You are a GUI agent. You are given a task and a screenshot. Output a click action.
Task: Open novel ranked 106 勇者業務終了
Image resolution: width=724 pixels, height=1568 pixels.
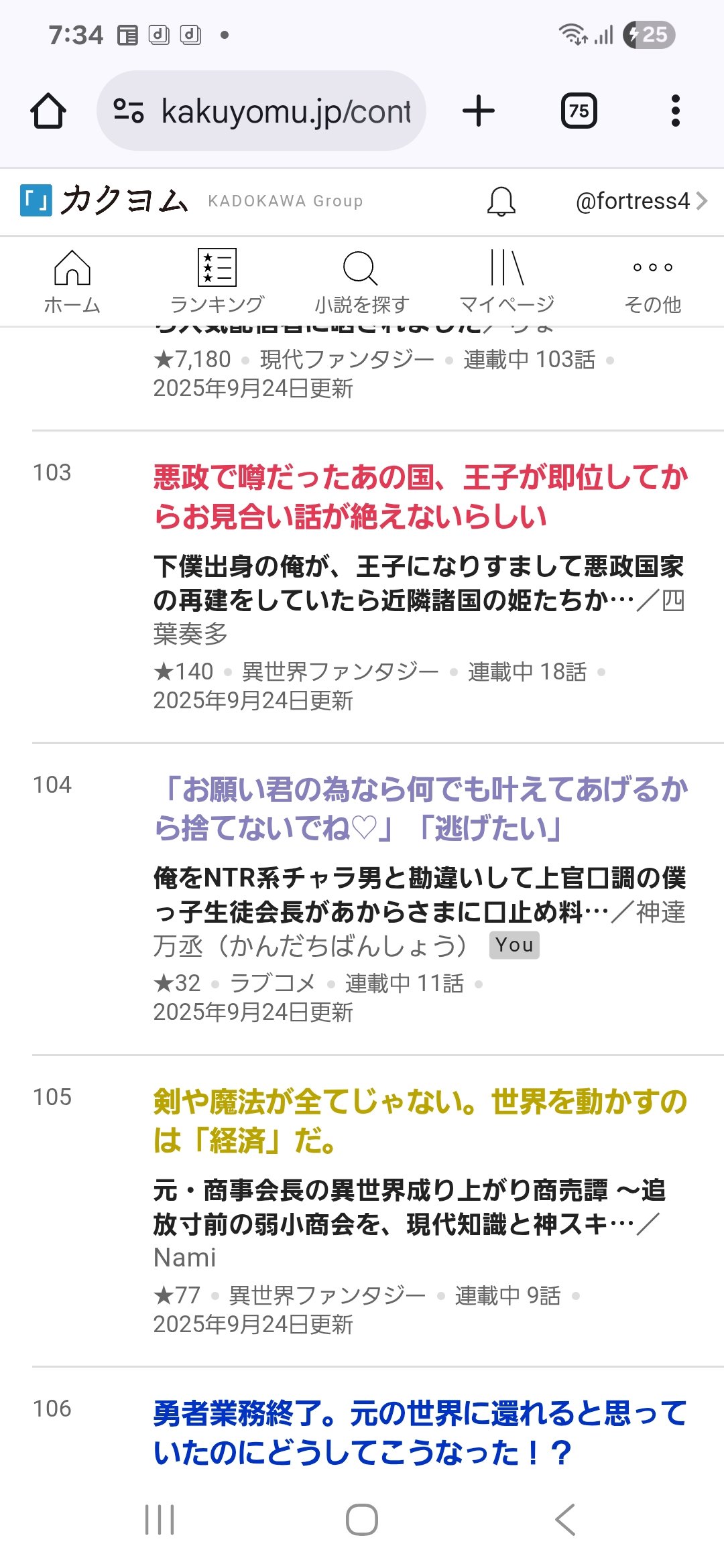(420, 1433)
